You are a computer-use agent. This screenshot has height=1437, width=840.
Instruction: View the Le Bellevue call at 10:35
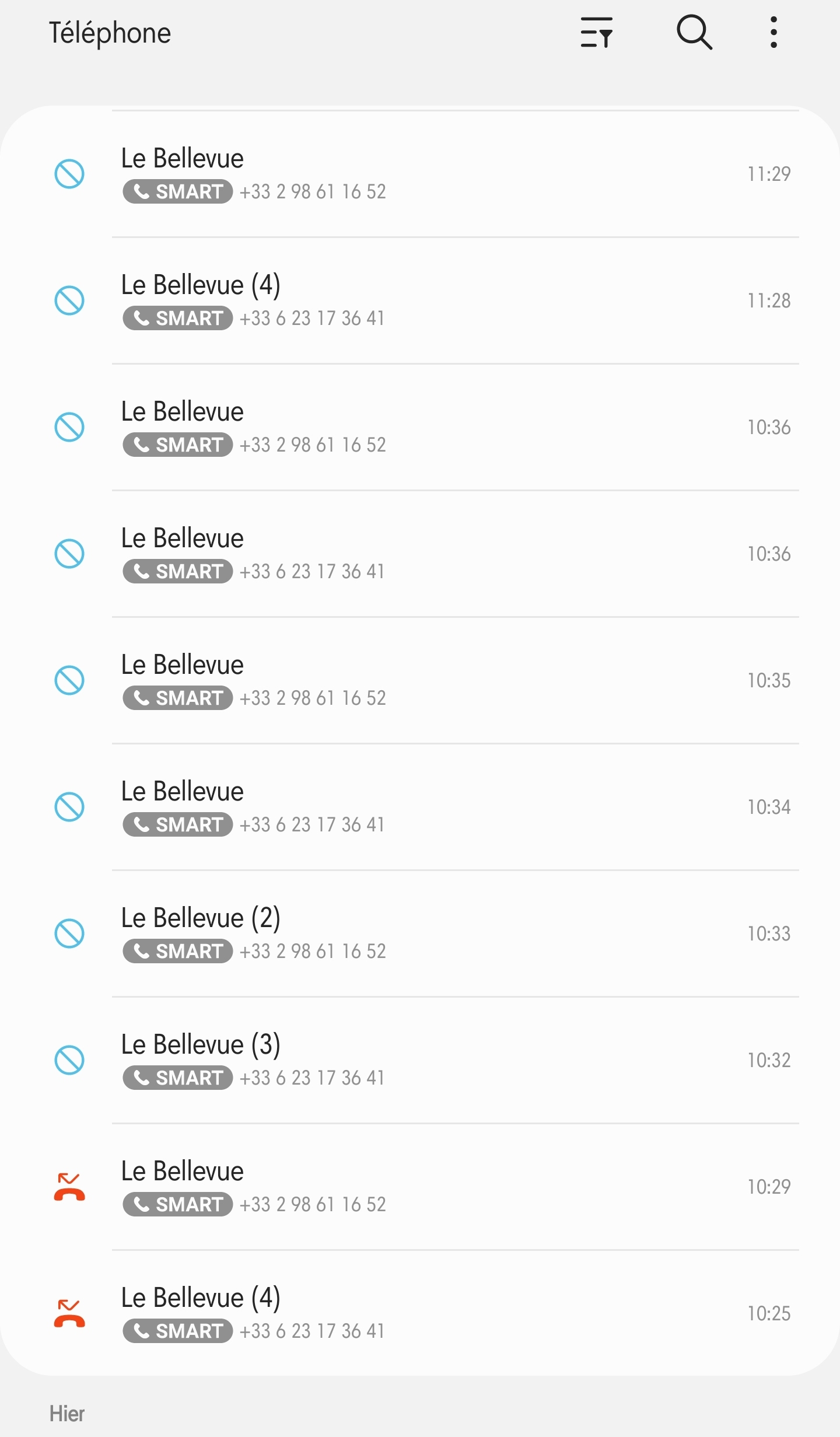pyautogui.click(x=420, y=680)
